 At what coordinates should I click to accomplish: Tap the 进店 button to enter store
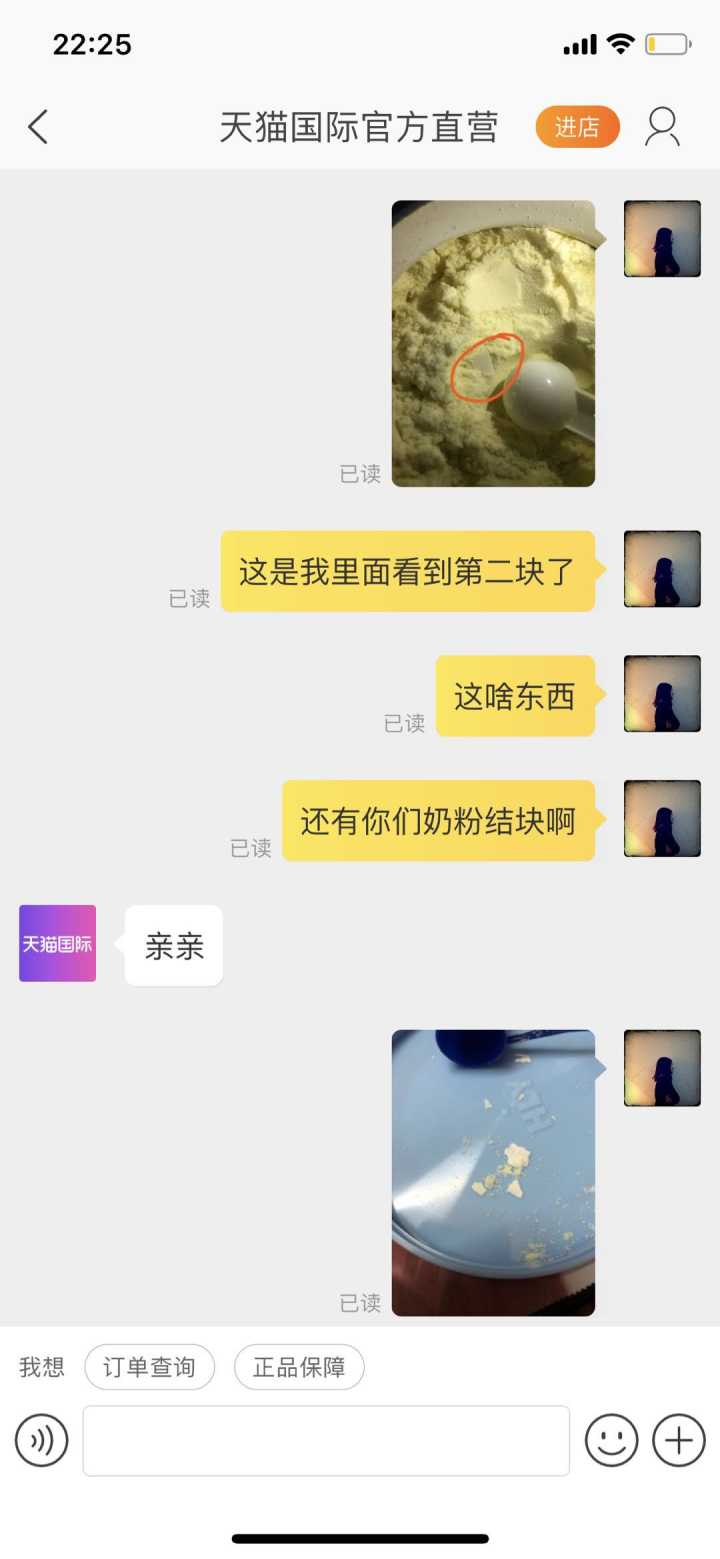click(577, 127)
